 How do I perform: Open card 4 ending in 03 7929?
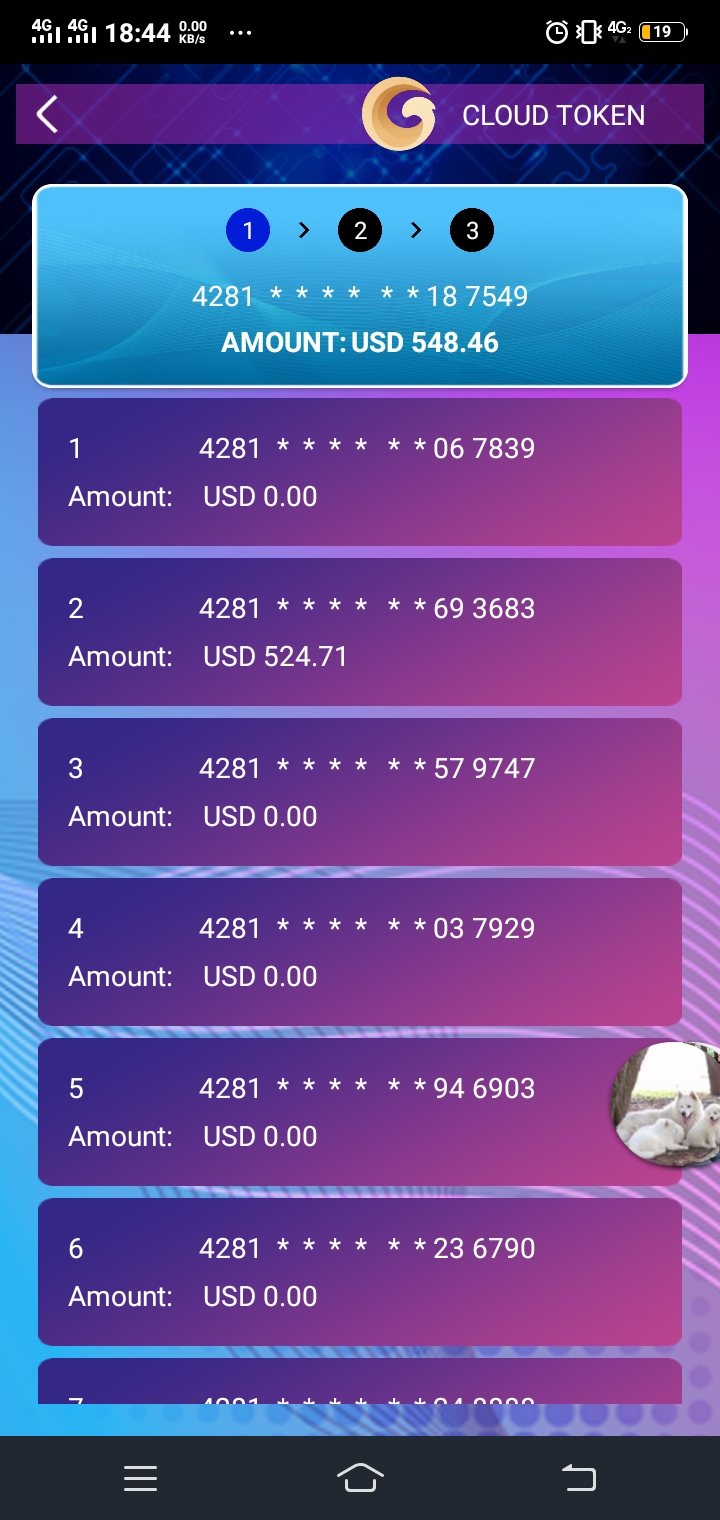pos(360,952)
